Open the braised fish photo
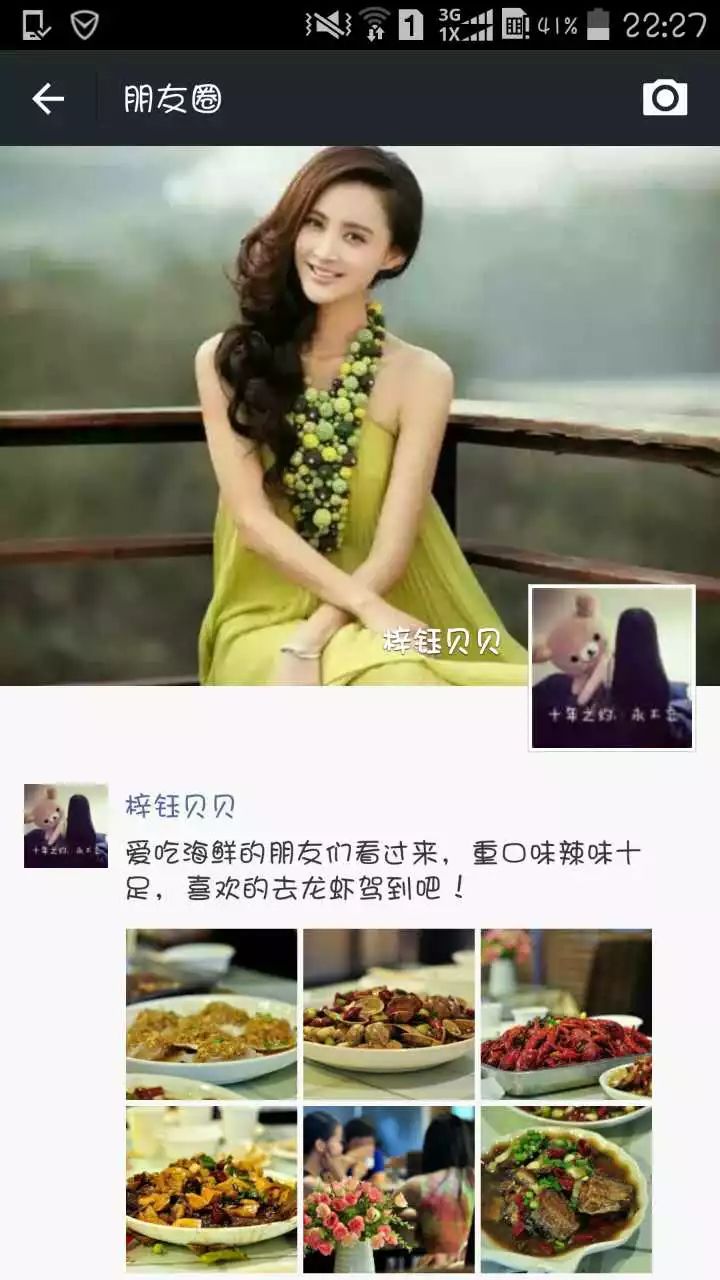The width and height of the screenshot is (720, 1280). tap(566, 1188)
